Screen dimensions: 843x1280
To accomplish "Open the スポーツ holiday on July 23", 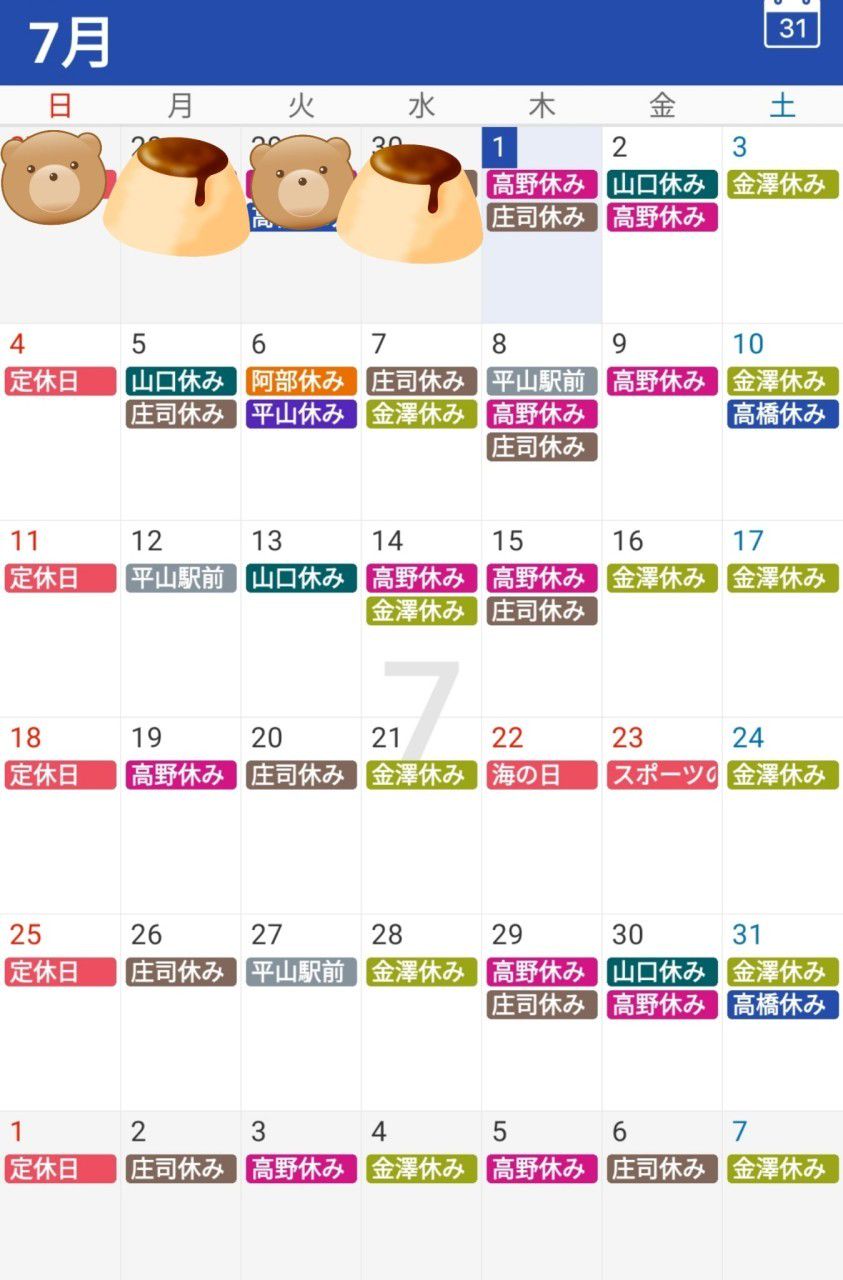I will point(662,775).
